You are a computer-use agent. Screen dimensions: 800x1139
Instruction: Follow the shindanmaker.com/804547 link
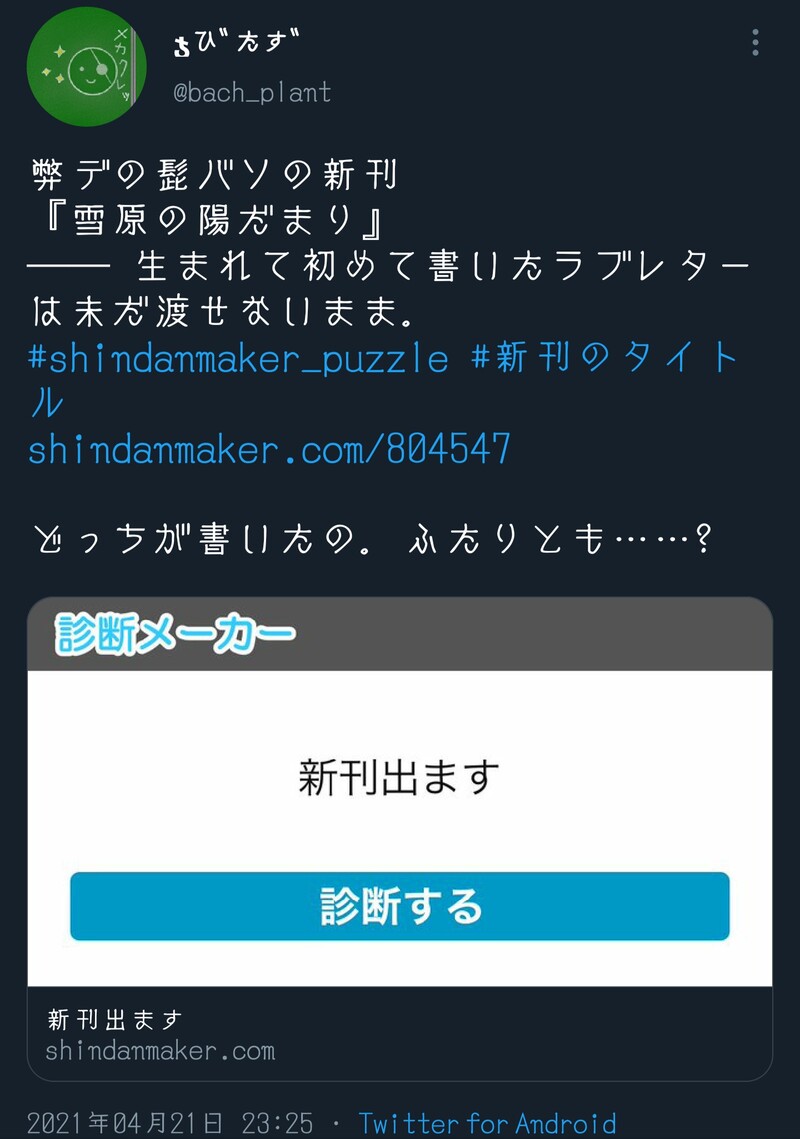click(269, 449)
